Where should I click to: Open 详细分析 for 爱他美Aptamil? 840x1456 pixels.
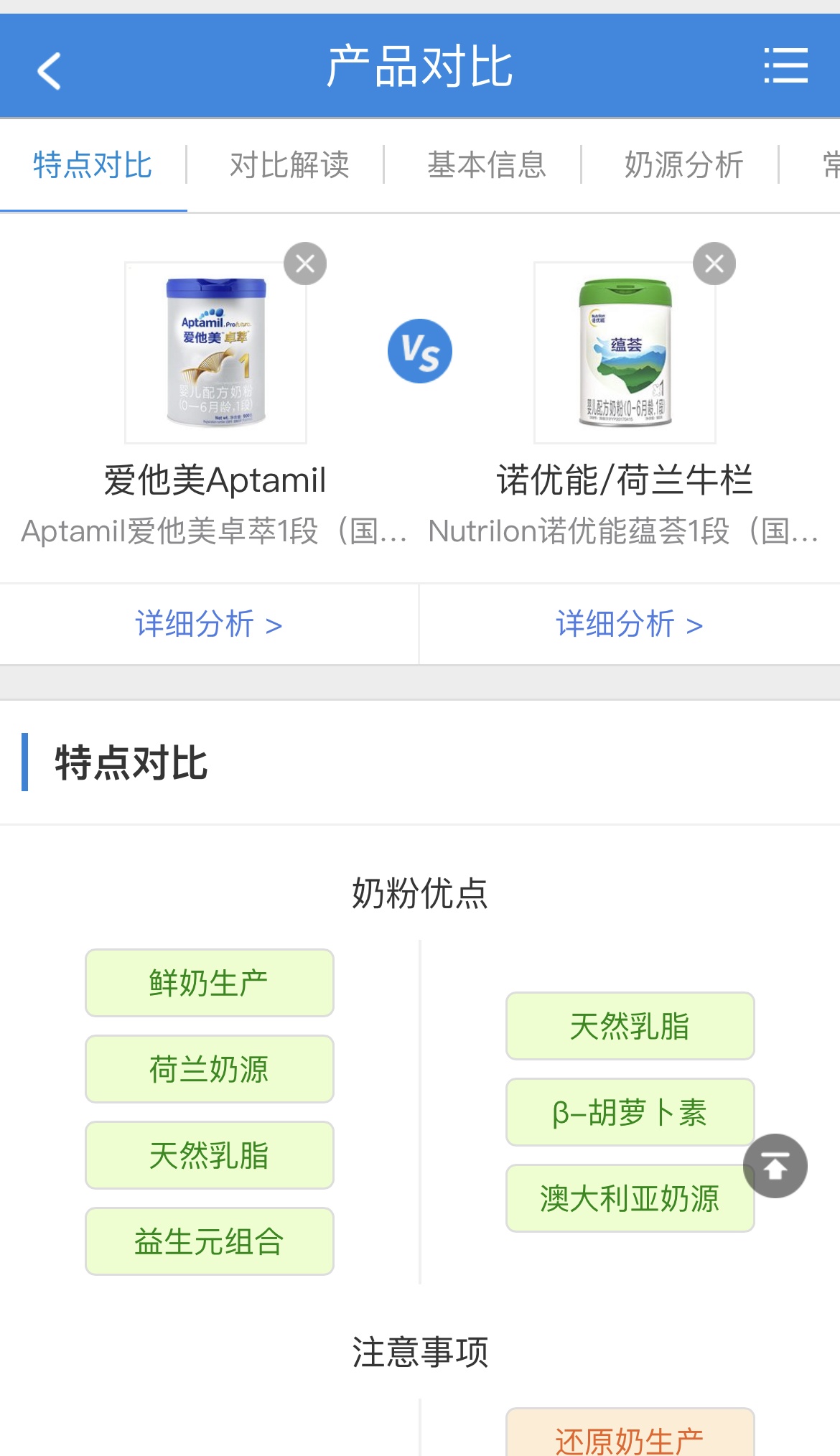(x=208, y=624)
